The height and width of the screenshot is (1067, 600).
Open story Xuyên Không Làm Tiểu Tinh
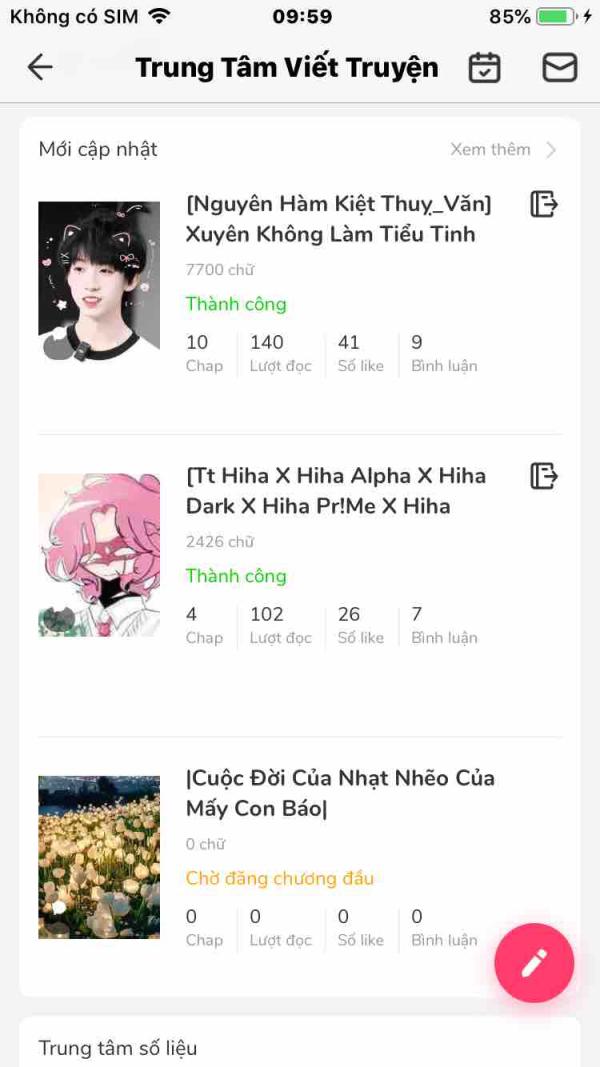click(x=338, y=220)
